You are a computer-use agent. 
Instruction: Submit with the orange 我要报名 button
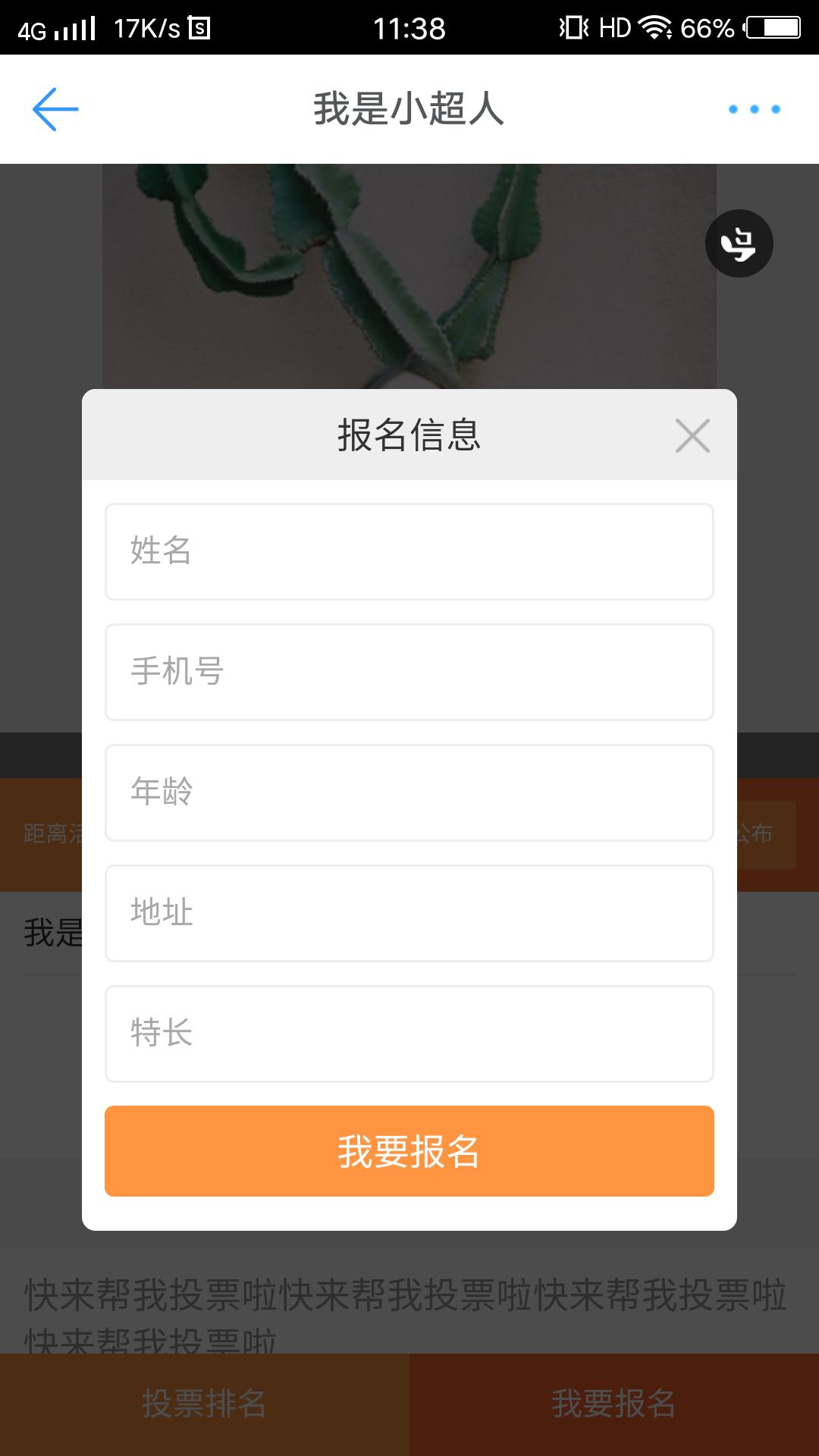tap(409, 1151)
